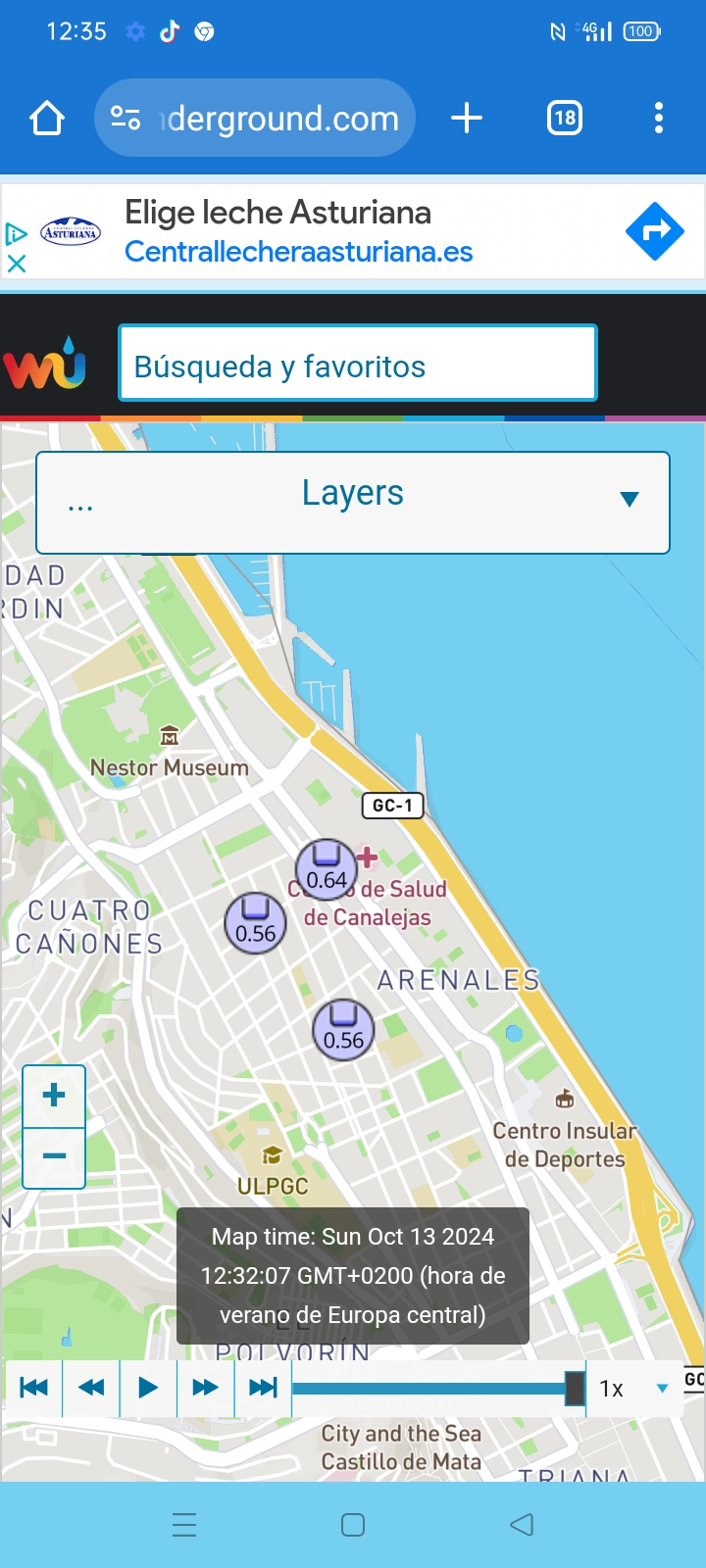Open the Leche Asturiana ad arrow
Viewport: 706px width, 1568px height.
click(x=655, y=231)
